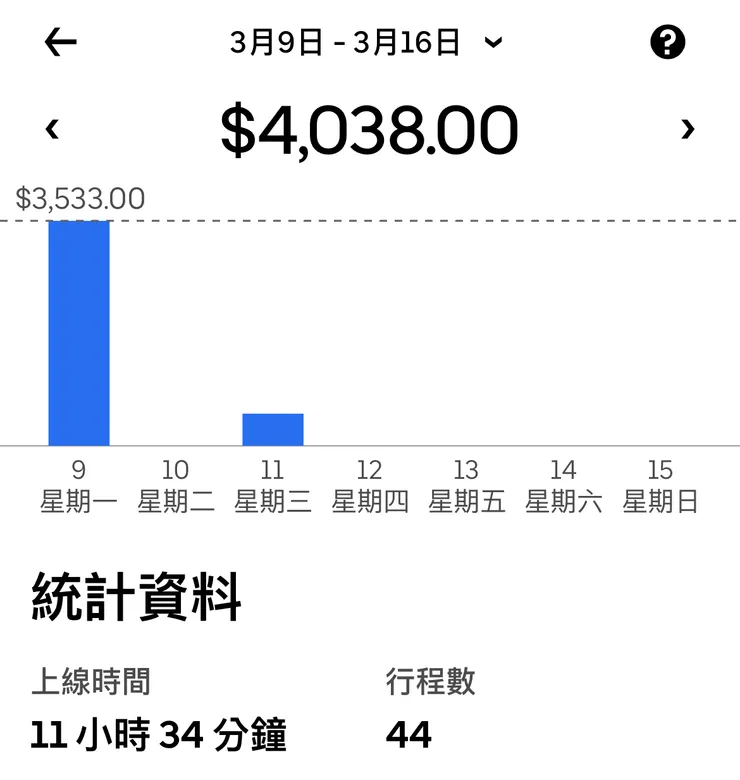Screen dimensions: 740x780
Task: Select the 12 星期四 column on chart
Action: [x=371, y=484]
